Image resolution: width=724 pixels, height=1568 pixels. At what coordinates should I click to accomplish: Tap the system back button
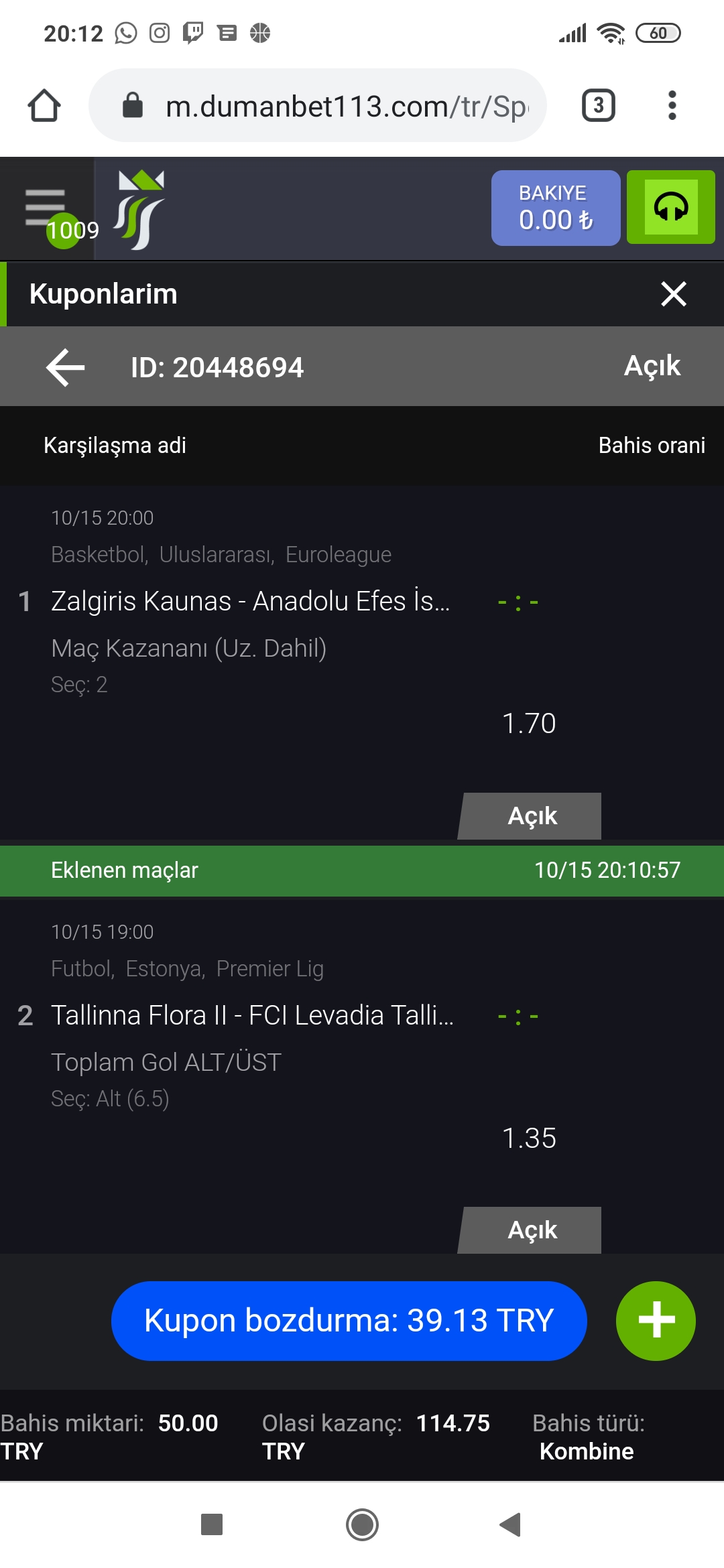pos(511,1524)
